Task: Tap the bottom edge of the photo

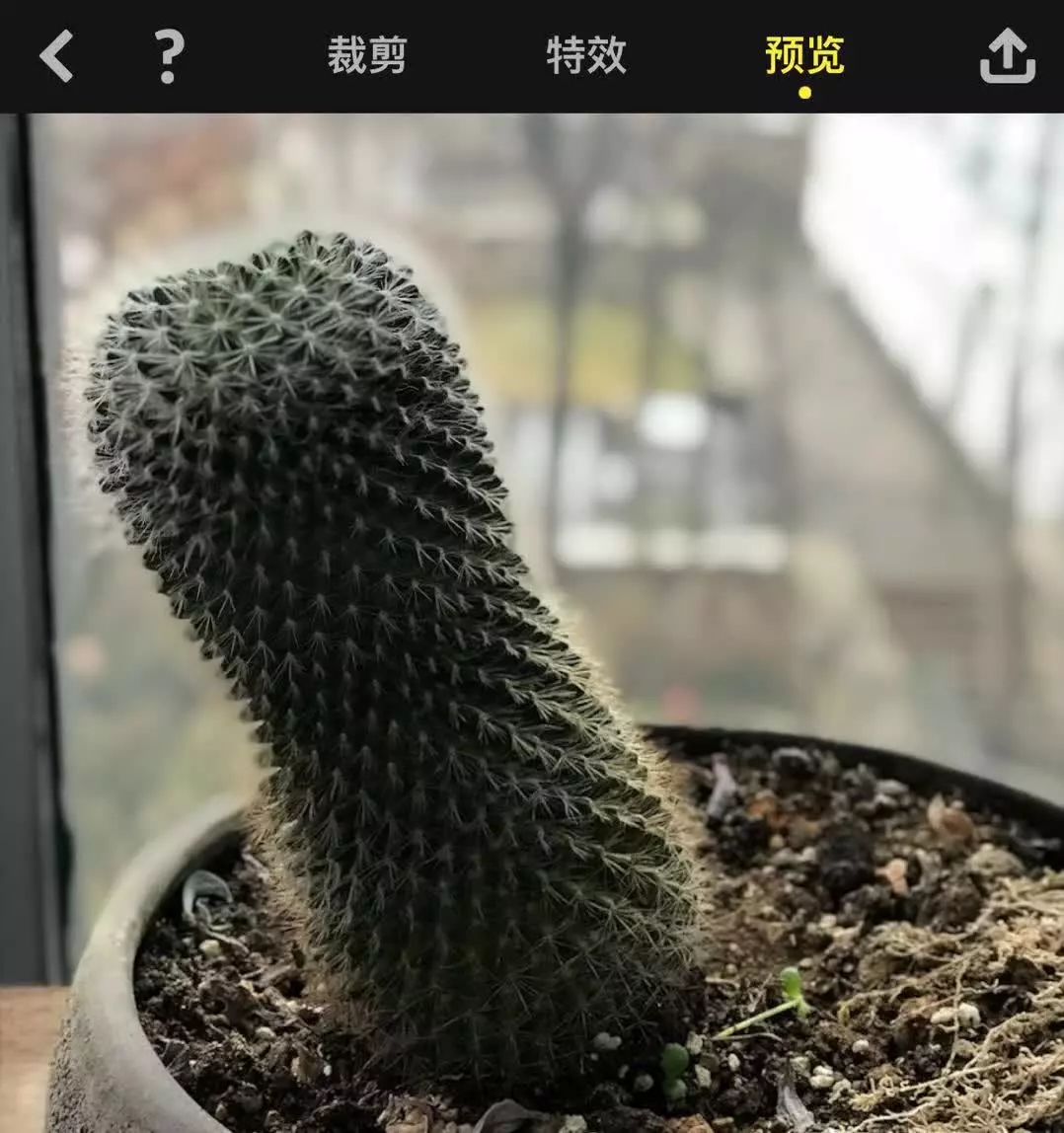Action: pos(532,1125)
